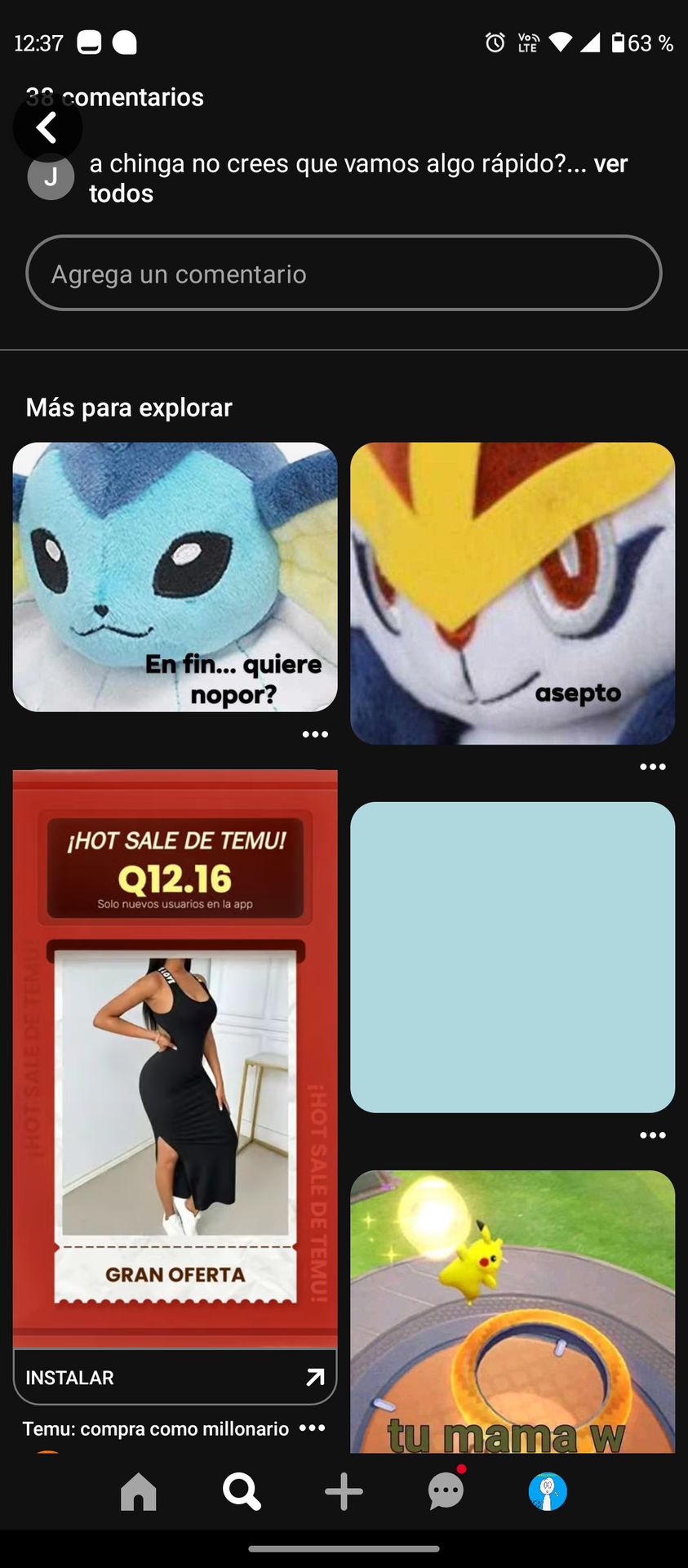This screenshot has height=1568, width=688.
Task: Open the Temu Hot Sale ad
Action: click(175, 1058)
